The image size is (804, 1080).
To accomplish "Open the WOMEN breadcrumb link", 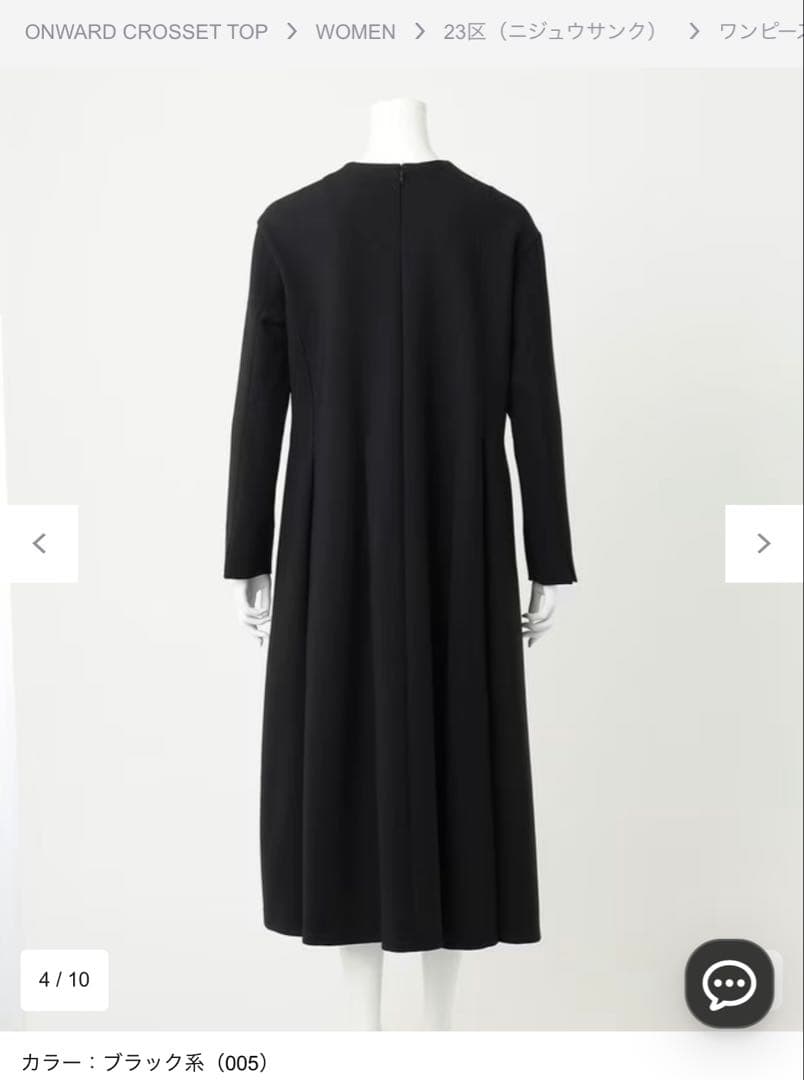I will coord(355,32).
